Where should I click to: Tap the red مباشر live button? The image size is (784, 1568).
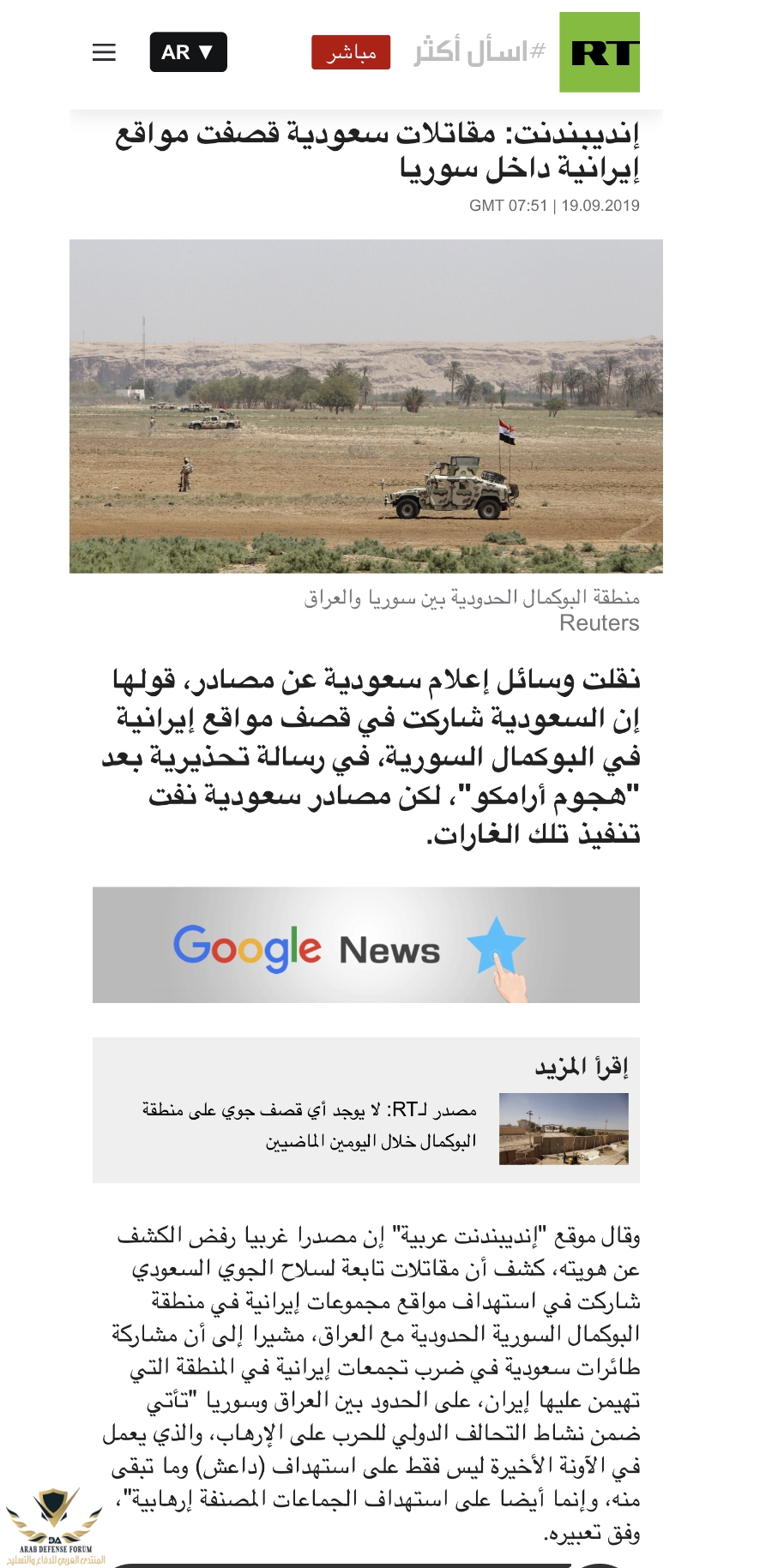[351, 52]
